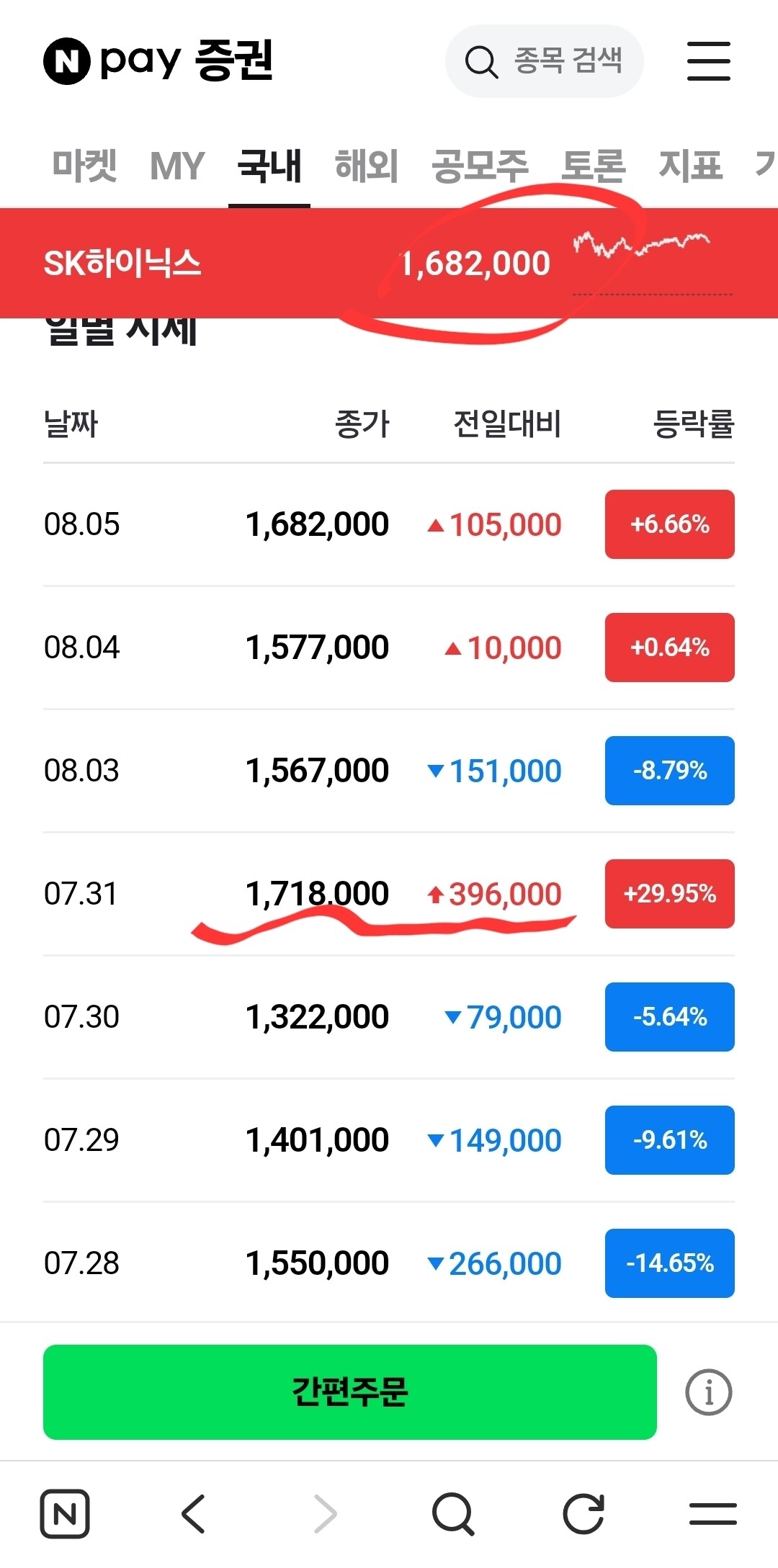Switch to the 지표 tab
Viewport: 778px width, 1568px height.
pyautogui.click(x=690, y=166)
